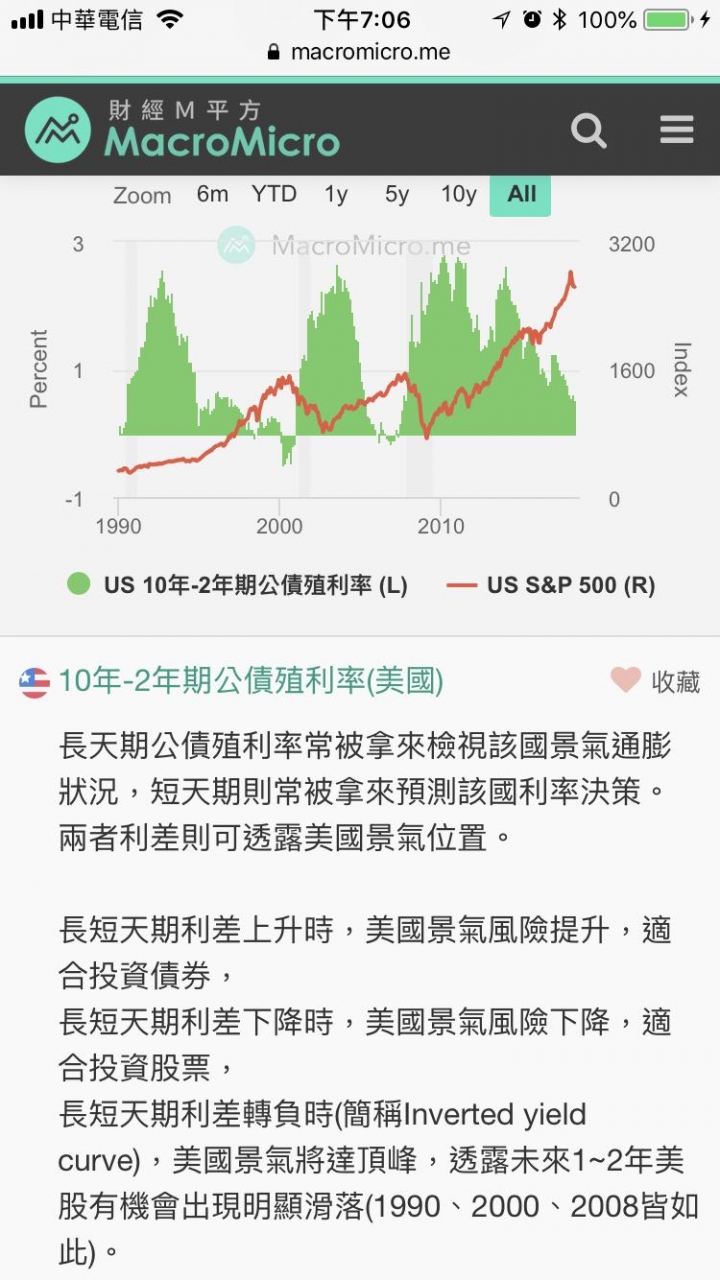Switch chart zoom to 1y
Image resolution: width=720 pixels, height=1280 pixels.
click(336, 194)
